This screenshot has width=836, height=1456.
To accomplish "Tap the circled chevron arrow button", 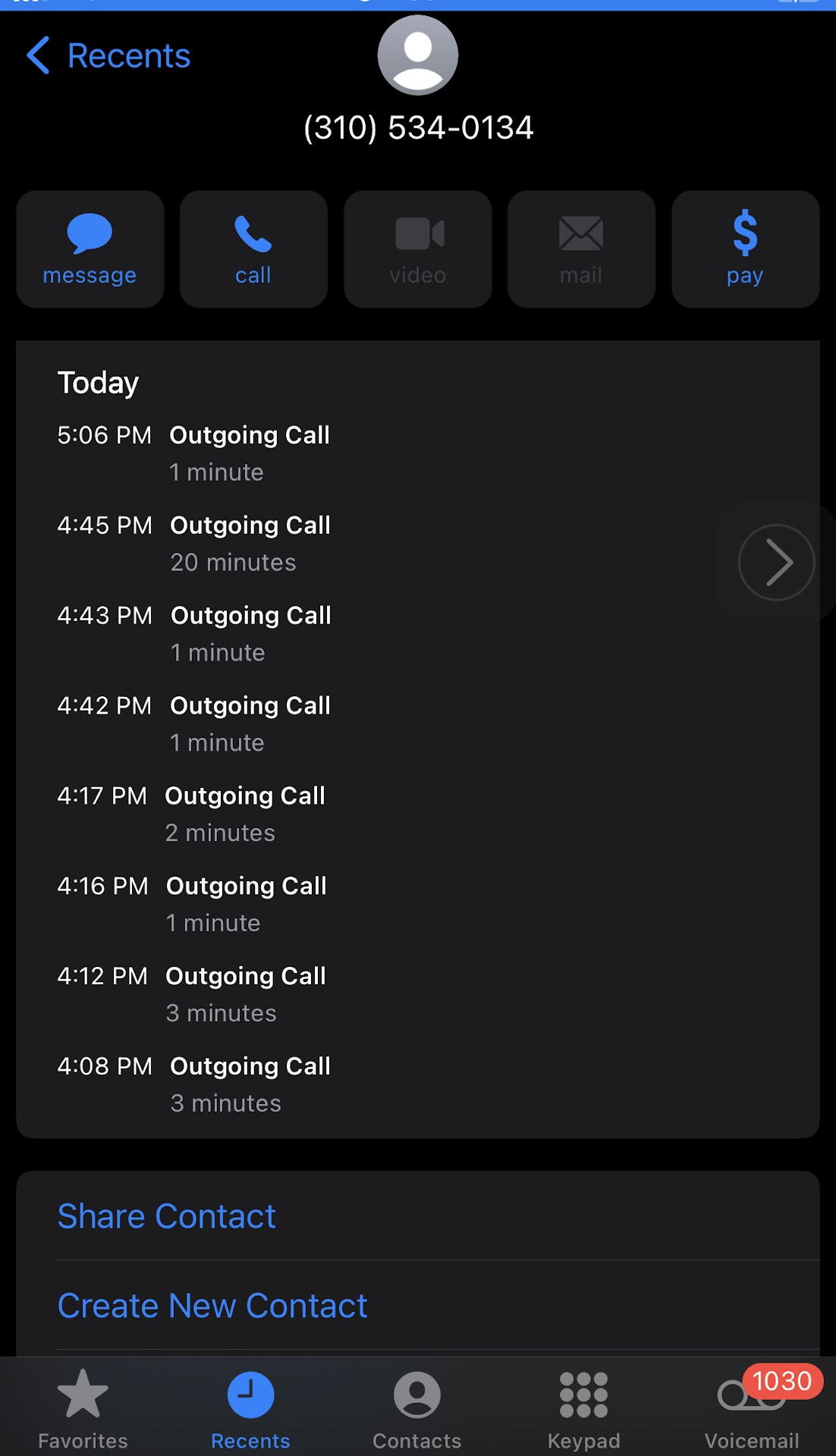I will (775, 563).
